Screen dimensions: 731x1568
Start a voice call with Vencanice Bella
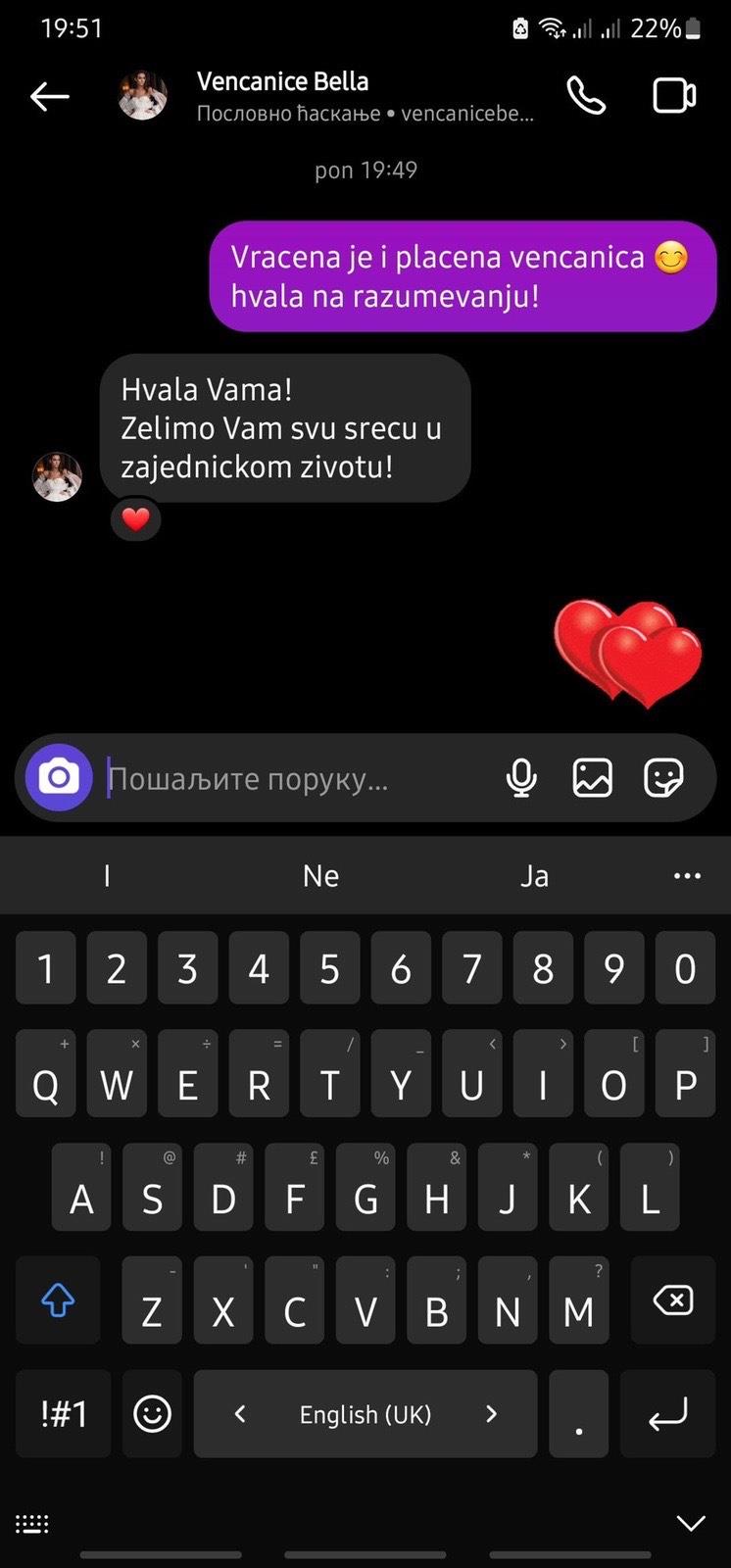point(586,96)
